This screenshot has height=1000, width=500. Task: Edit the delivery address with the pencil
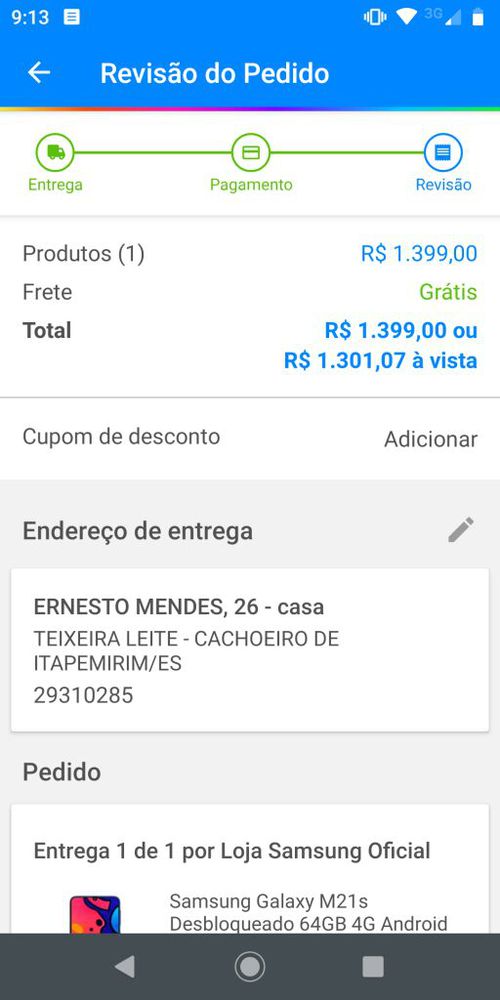pos(461,530)
